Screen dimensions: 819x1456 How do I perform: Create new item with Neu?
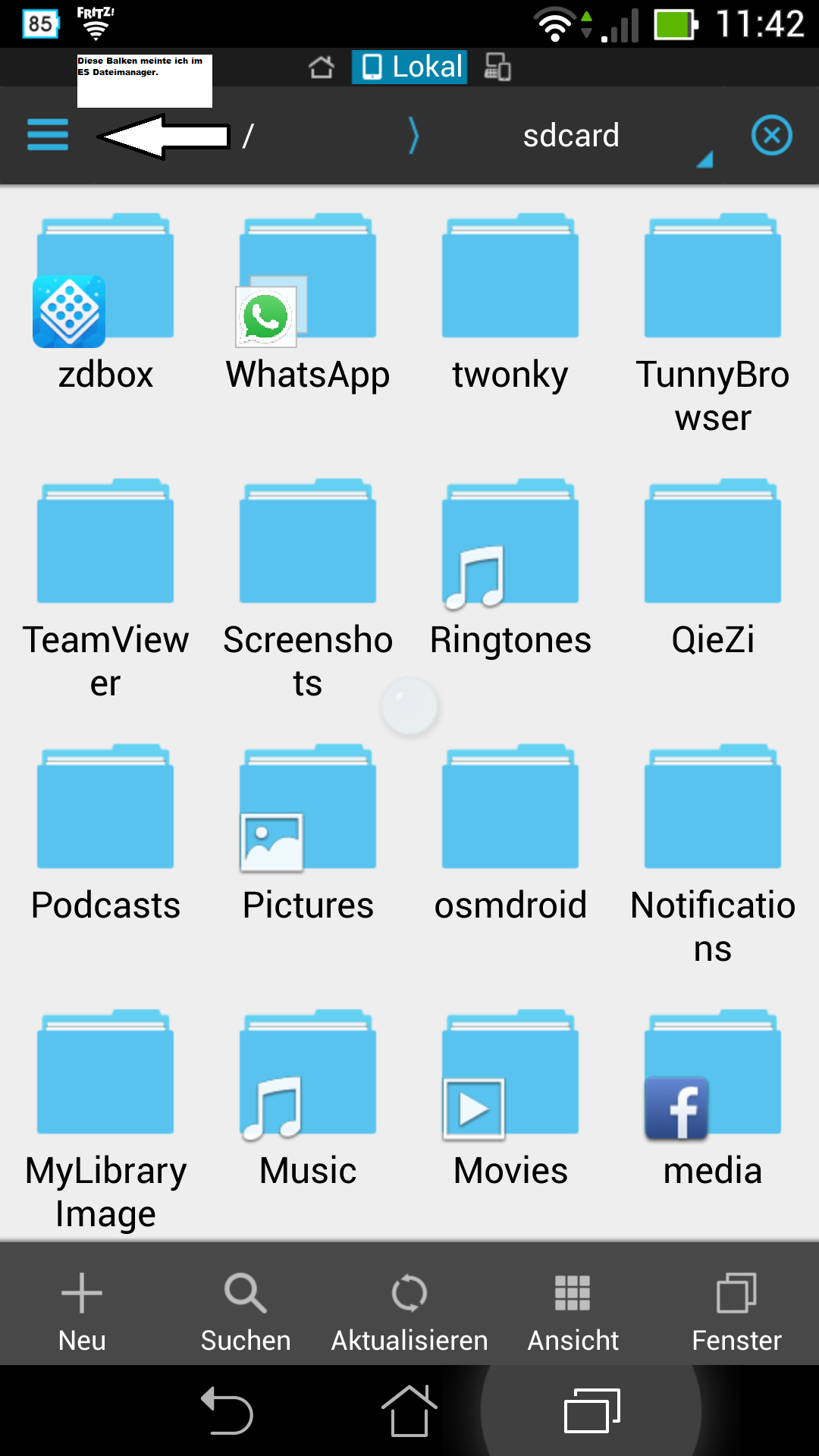(82, 1307)
